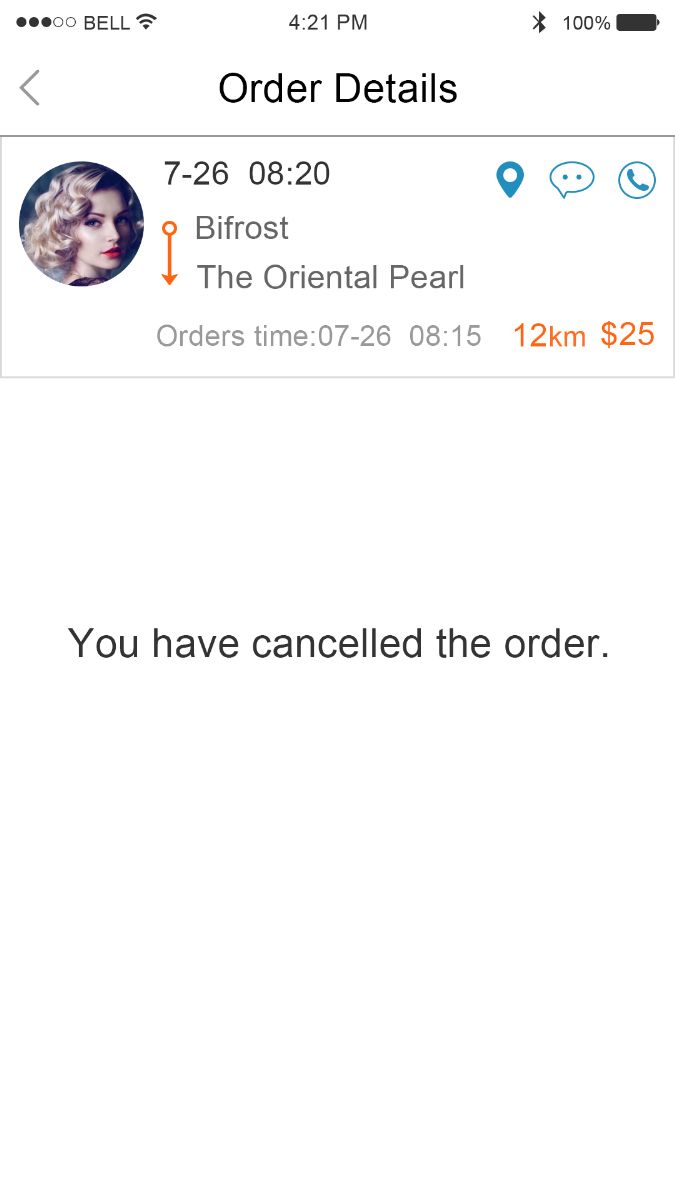The image size is (675, 1200).
Task: Call the passenger with phone icon
Action: pyautogui.click(x=637, y=180)
